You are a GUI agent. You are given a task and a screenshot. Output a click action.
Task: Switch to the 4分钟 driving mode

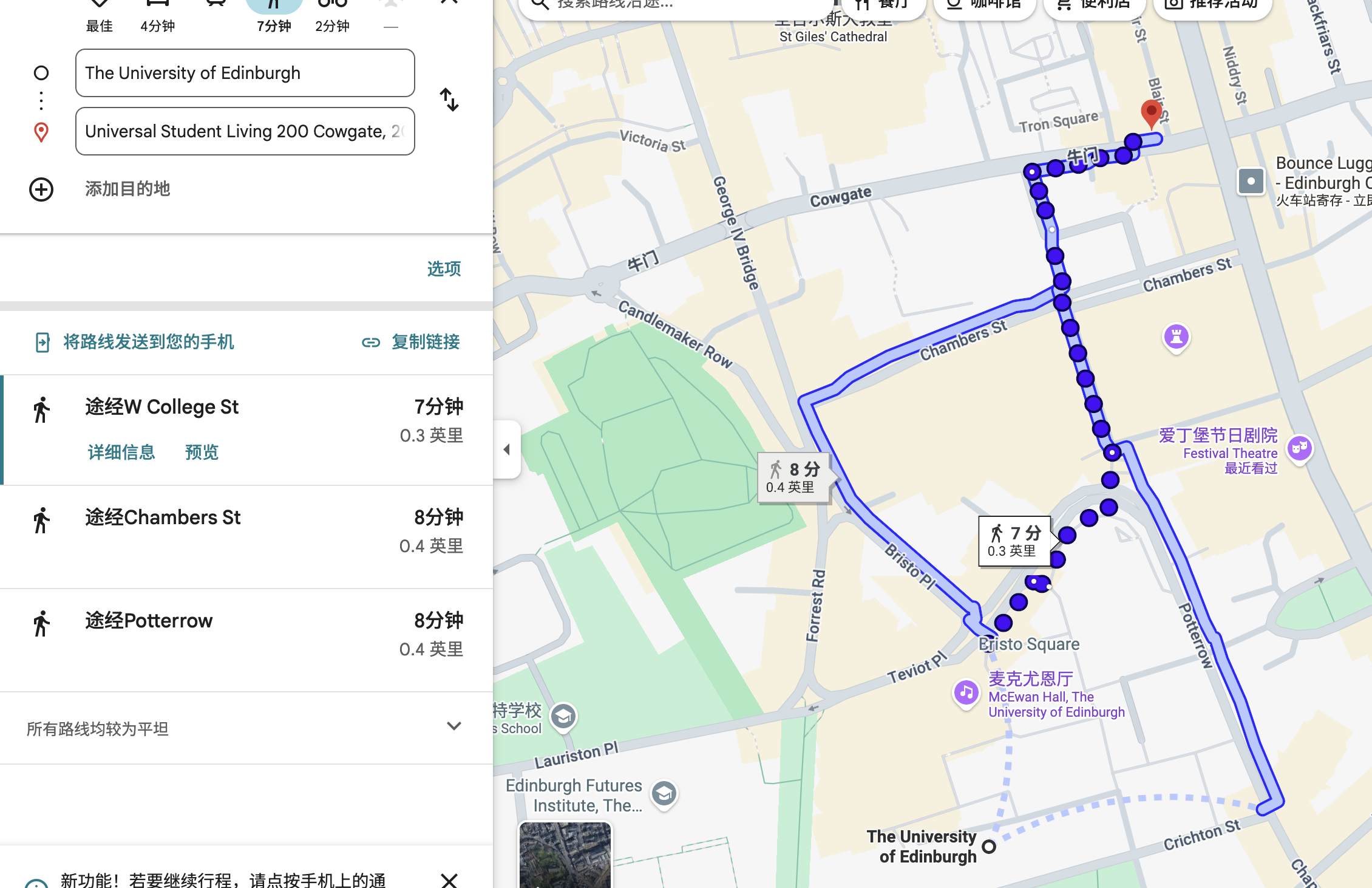(157, 15)
